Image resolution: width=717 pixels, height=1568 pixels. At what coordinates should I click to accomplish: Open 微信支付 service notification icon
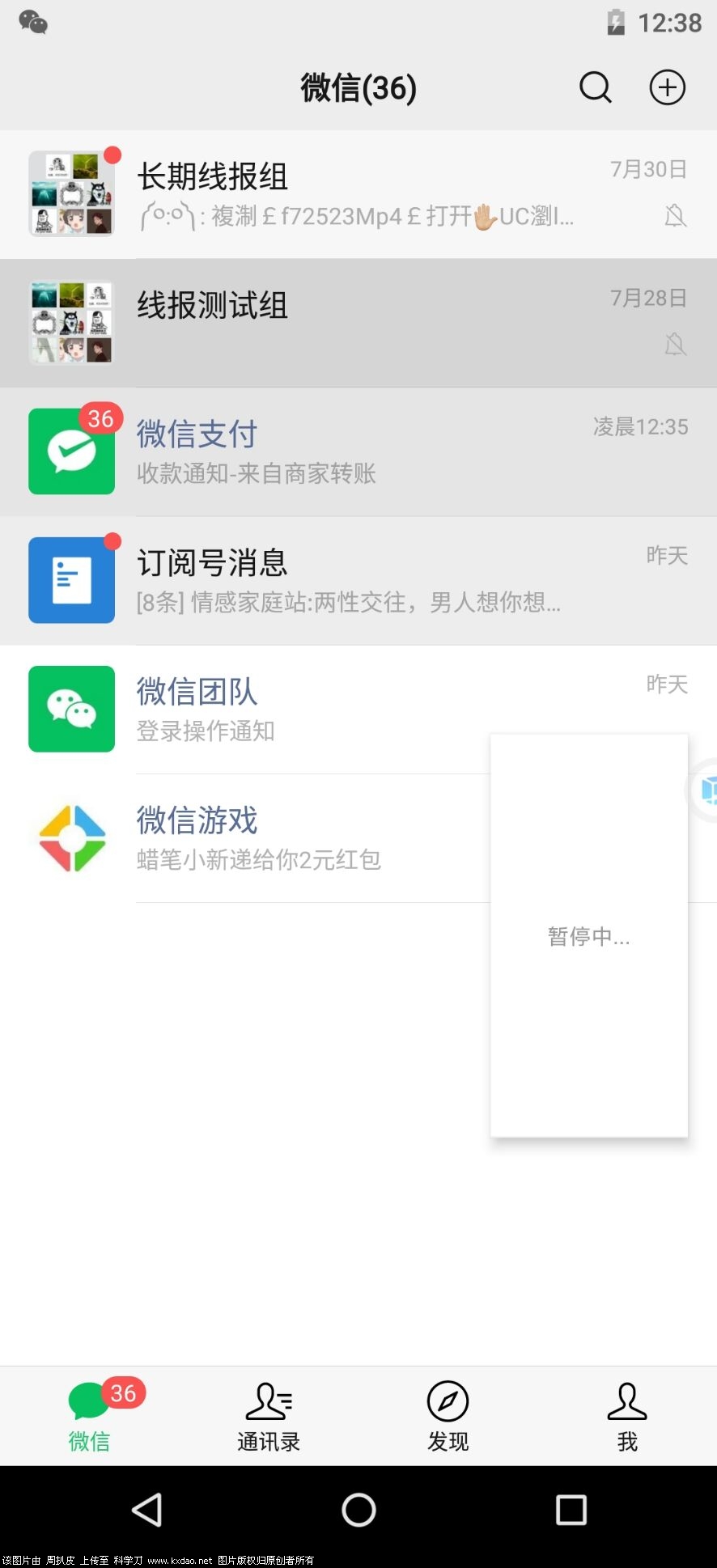coord(71,451)
